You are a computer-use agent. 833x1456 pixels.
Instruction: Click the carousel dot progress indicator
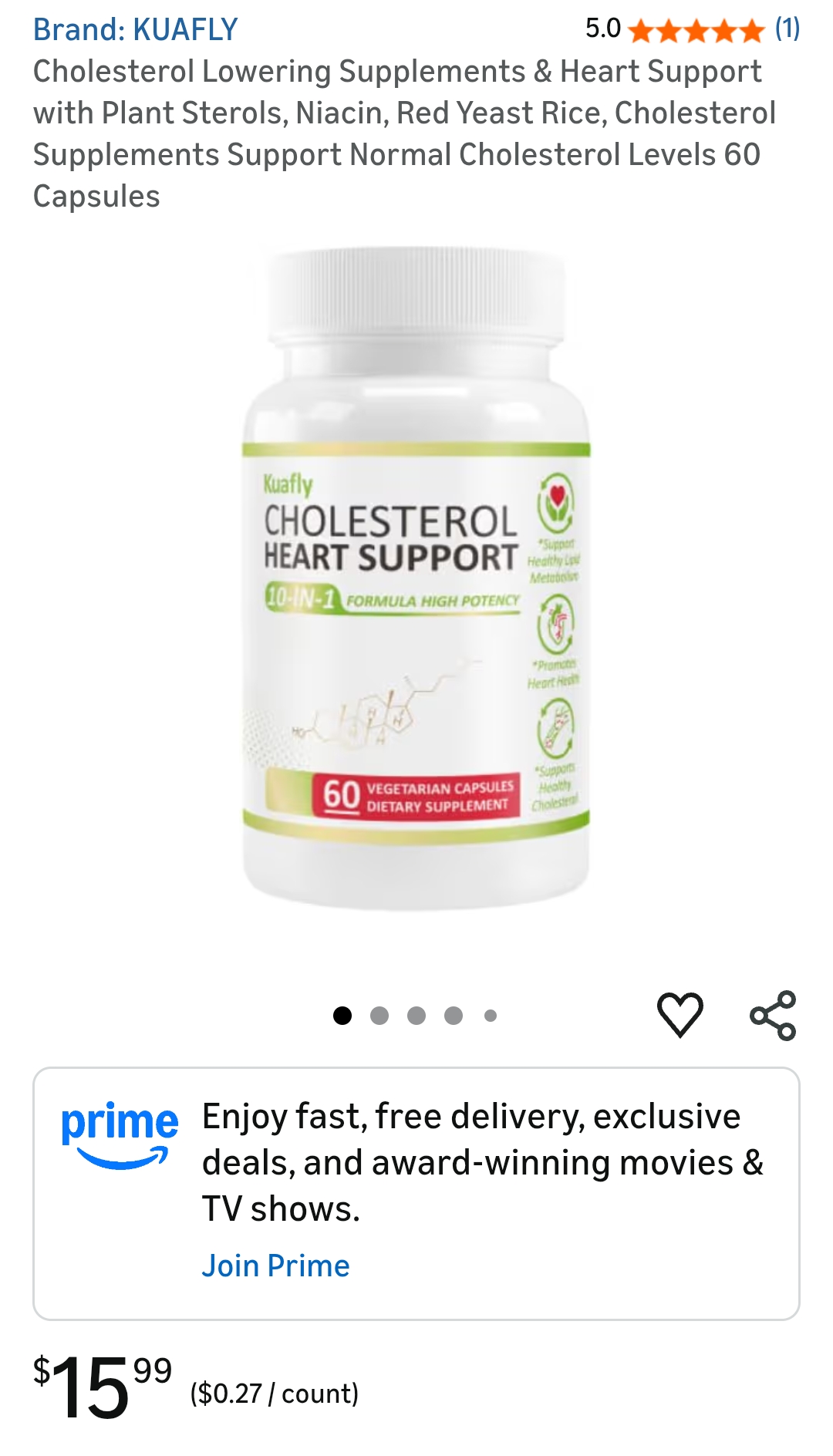[415, 1014]
